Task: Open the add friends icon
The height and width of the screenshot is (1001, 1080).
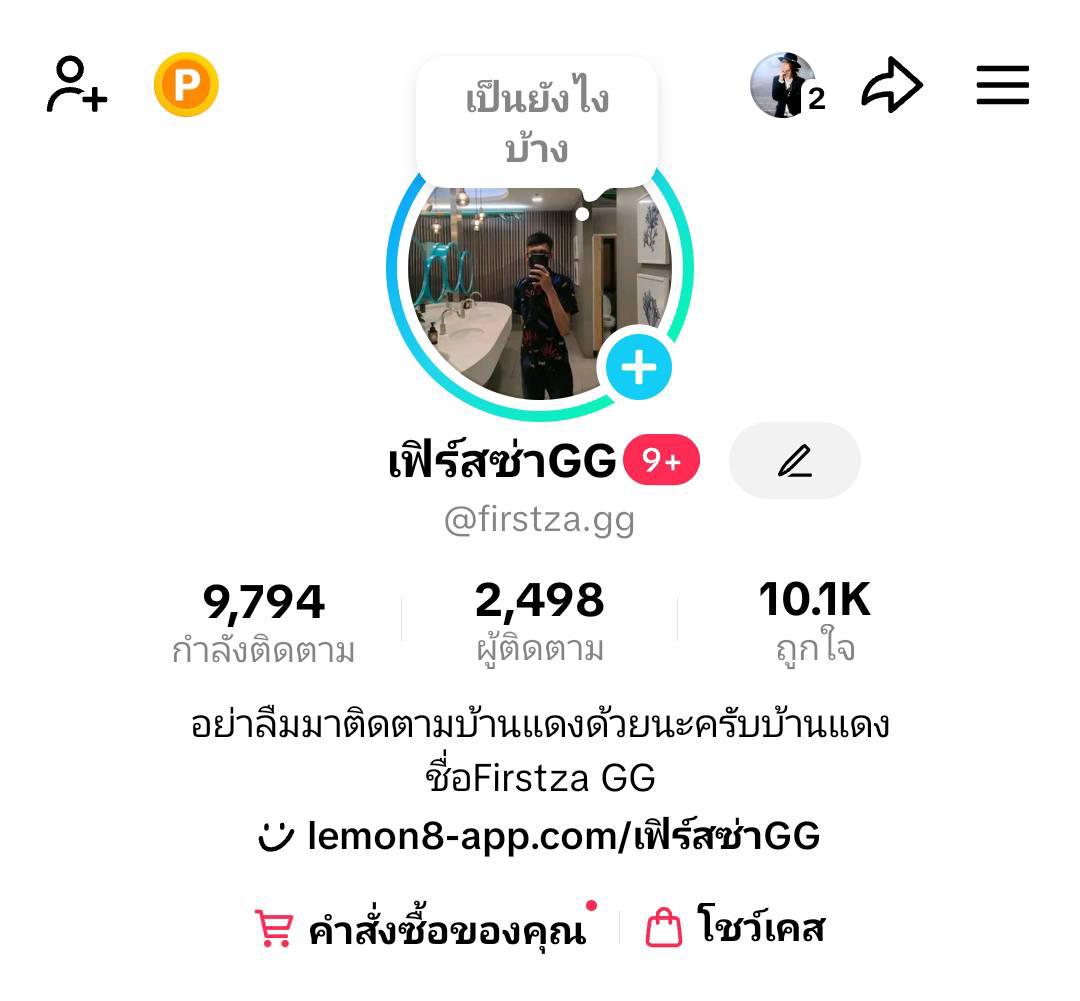Action: [77, 85]
